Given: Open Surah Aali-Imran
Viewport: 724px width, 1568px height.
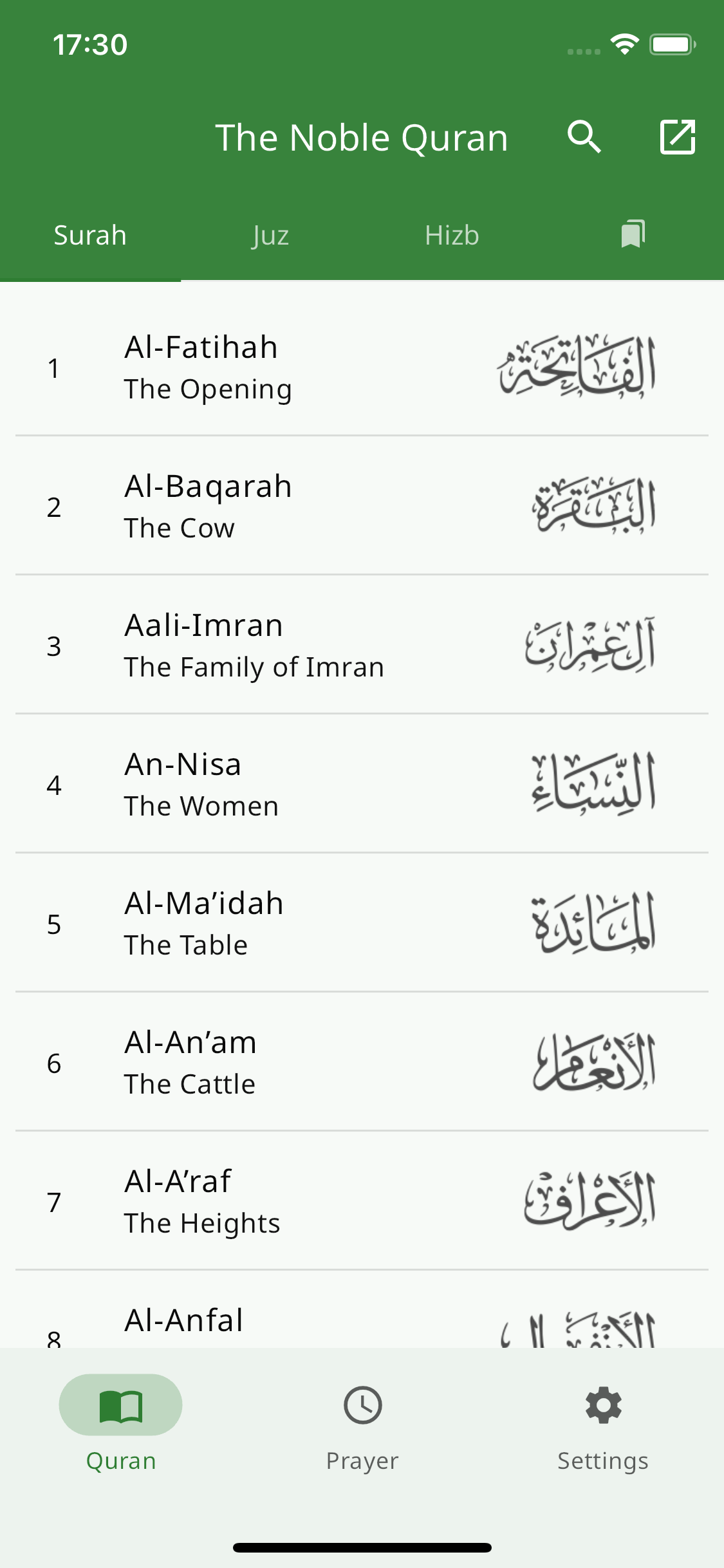Looking at the screenshot, I should [x=362, y=645].
